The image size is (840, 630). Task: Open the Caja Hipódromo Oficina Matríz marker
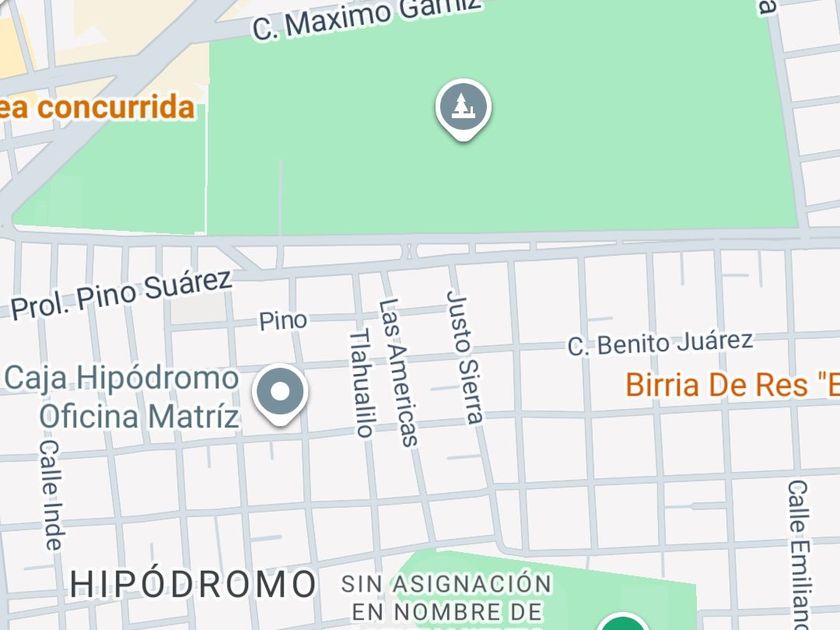click(280, 394)
